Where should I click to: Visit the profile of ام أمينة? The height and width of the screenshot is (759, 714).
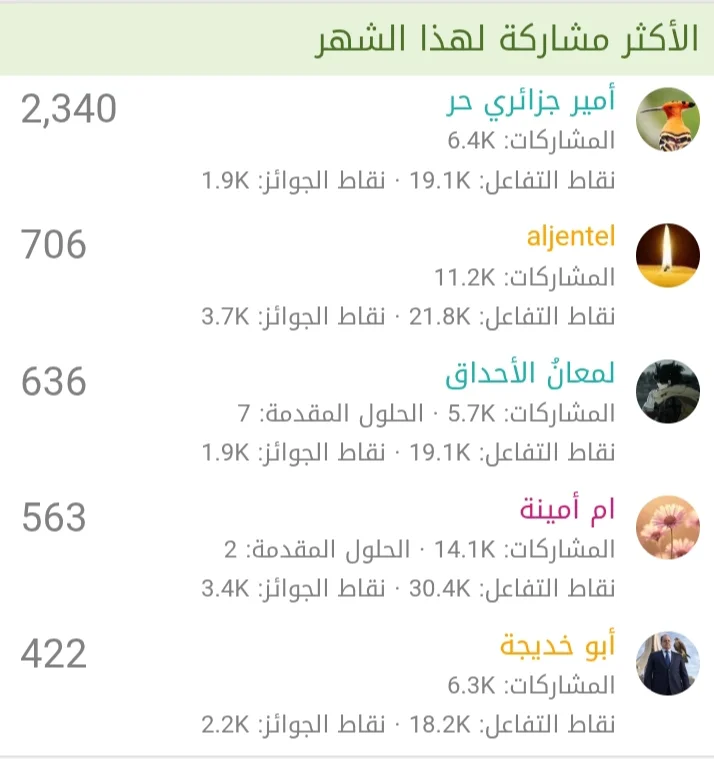pos(567,510)
